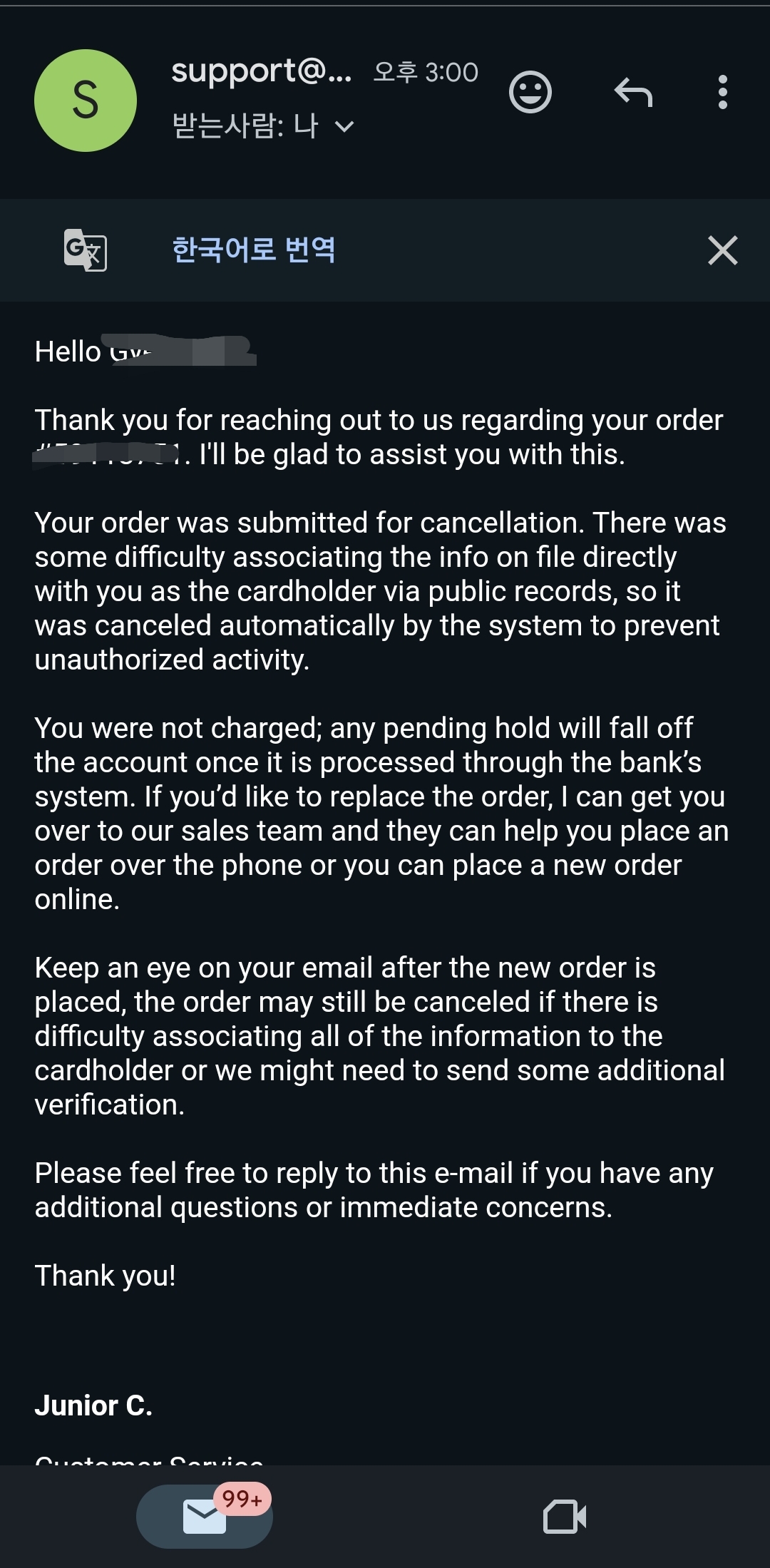Dismiss the translation banner
The height and width of the screenshot is (1568, 770).
[723, 250]
